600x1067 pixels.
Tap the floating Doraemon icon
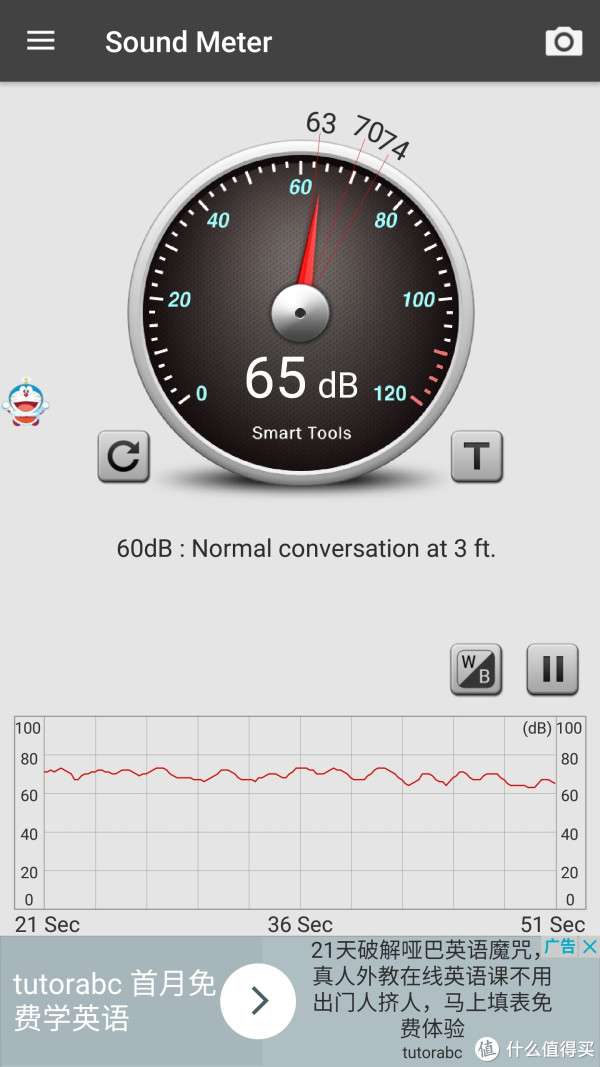point(25,403)
